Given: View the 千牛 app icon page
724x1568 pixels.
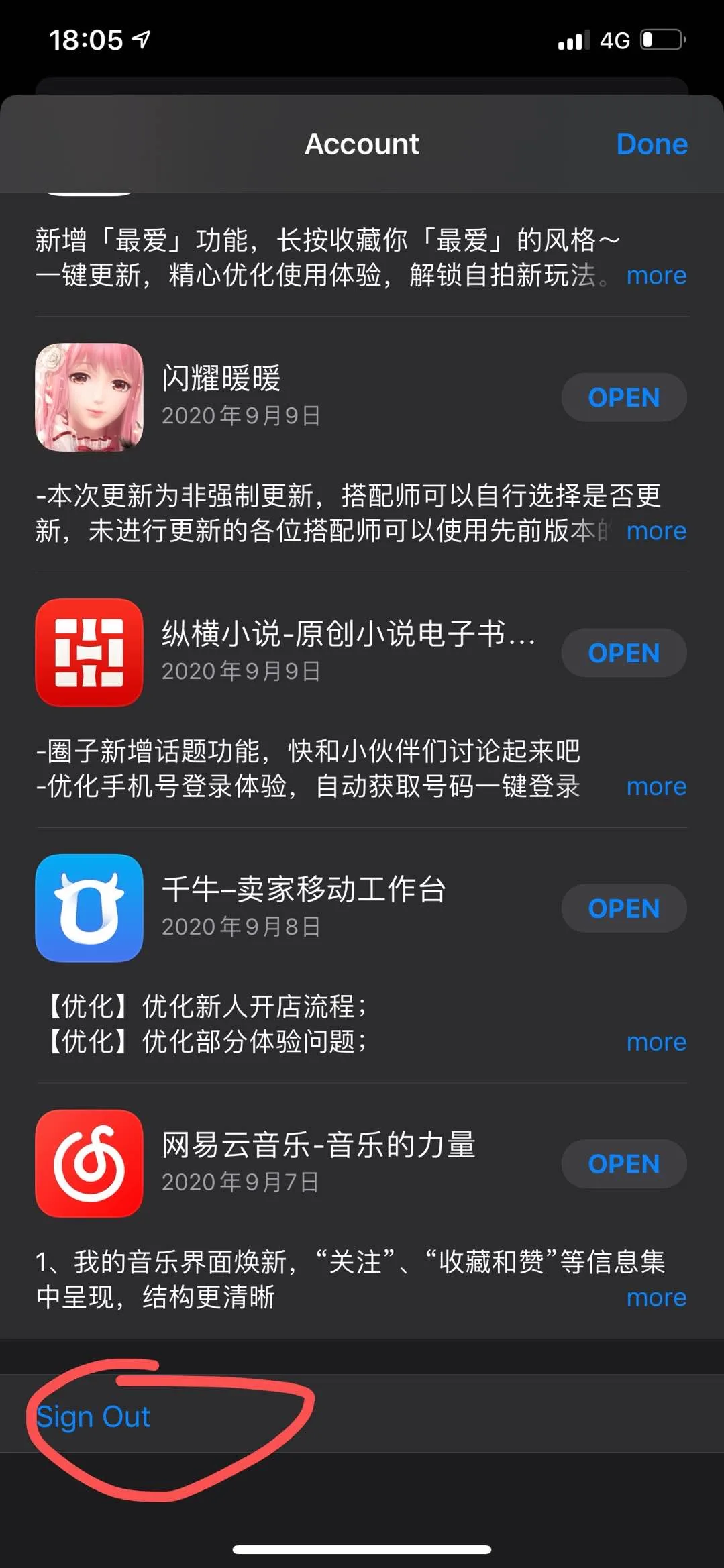Looking at the screenshot, I should [x=89, y=908].
